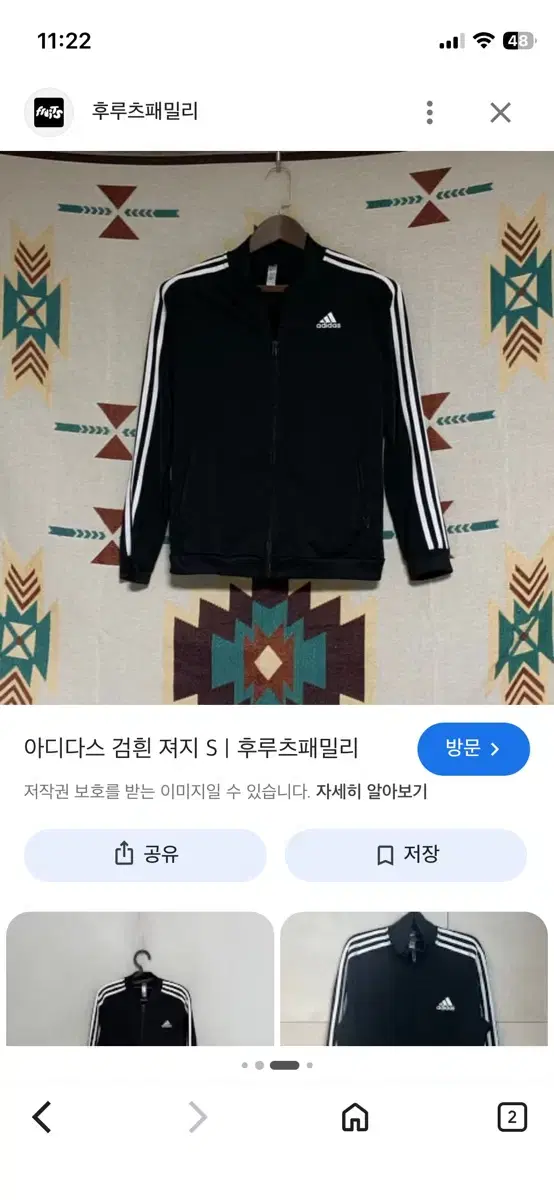Open the 자세히 알아보기 link
Image resolution: width=554 pixels, height=1200 pixels.
tap(371, 791)
